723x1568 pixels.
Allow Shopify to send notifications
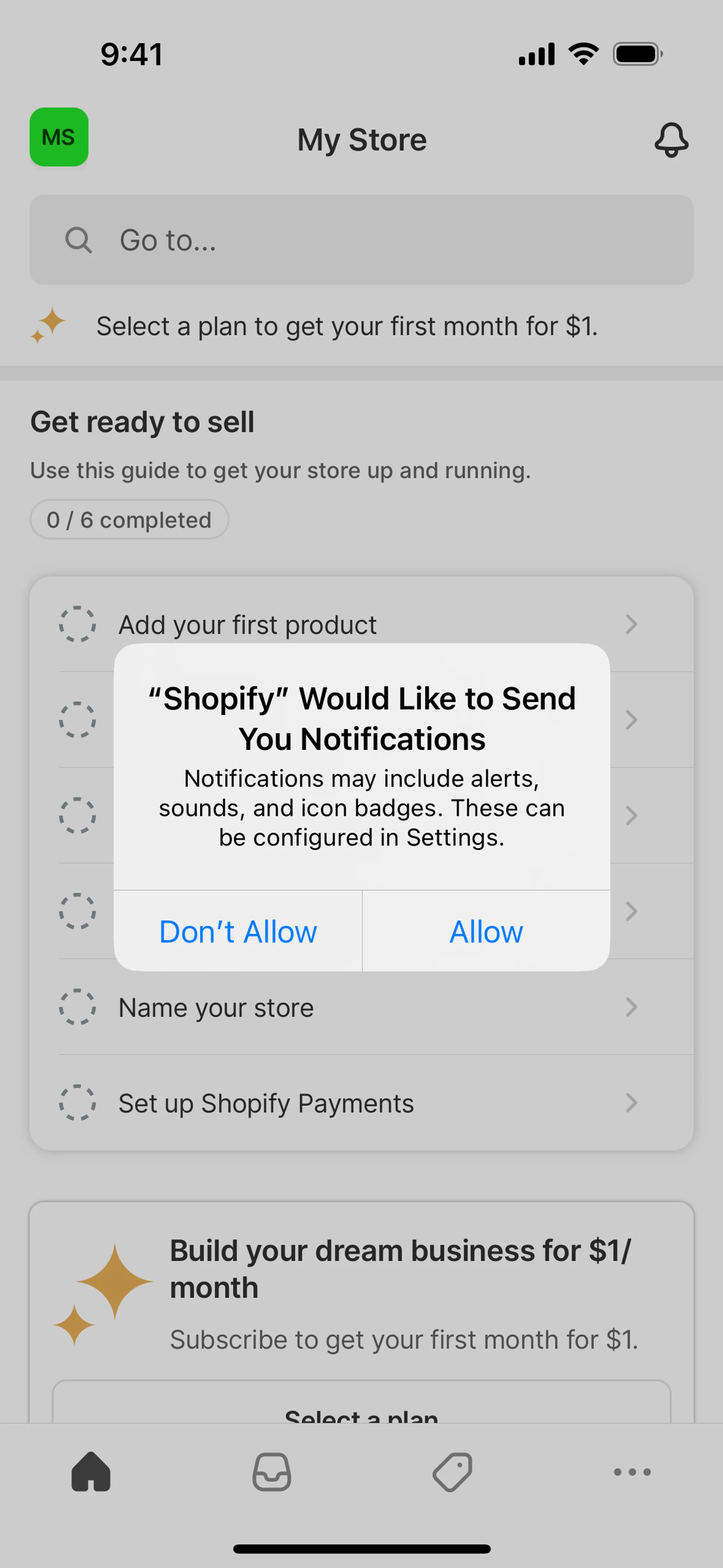click(x=486, y=931)
